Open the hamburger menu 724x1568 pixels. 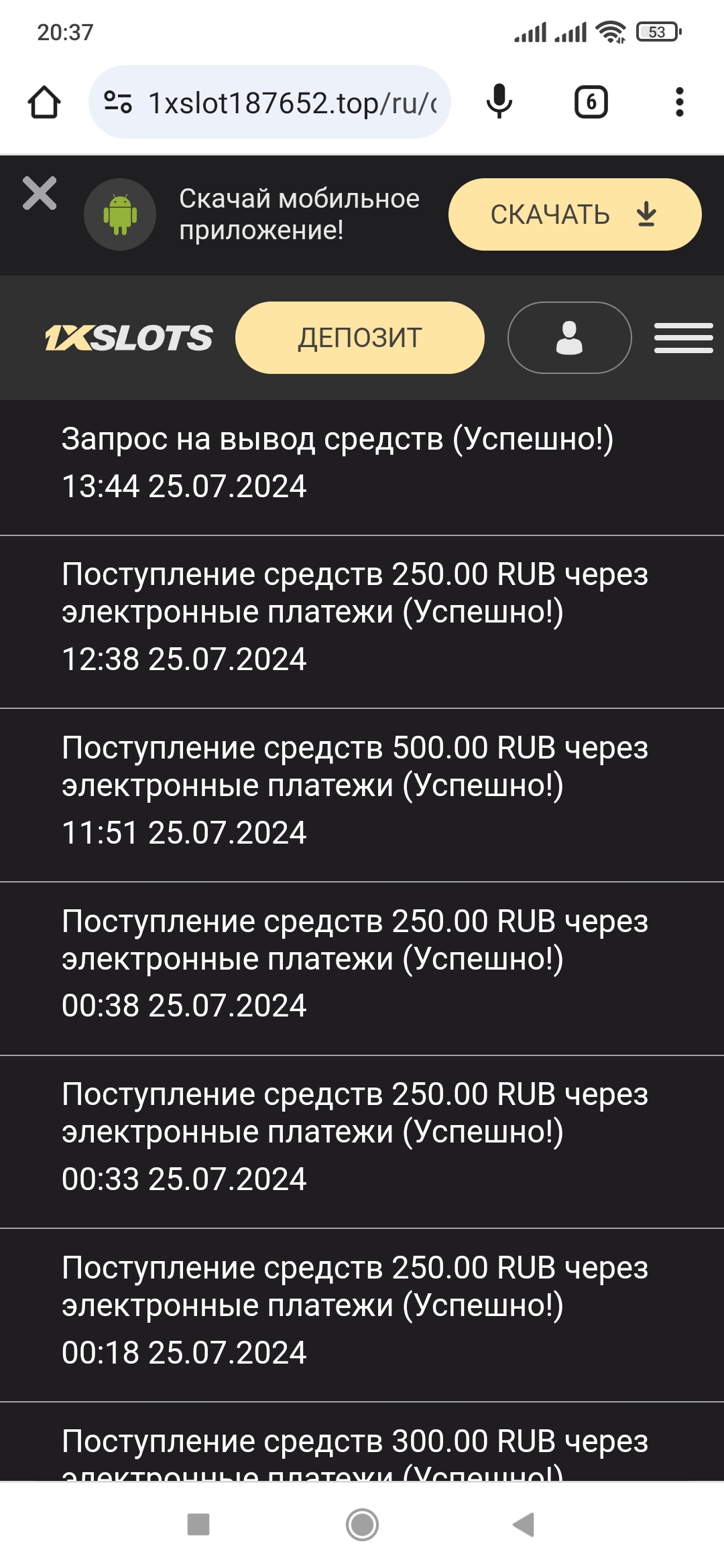tap(683, 338)
